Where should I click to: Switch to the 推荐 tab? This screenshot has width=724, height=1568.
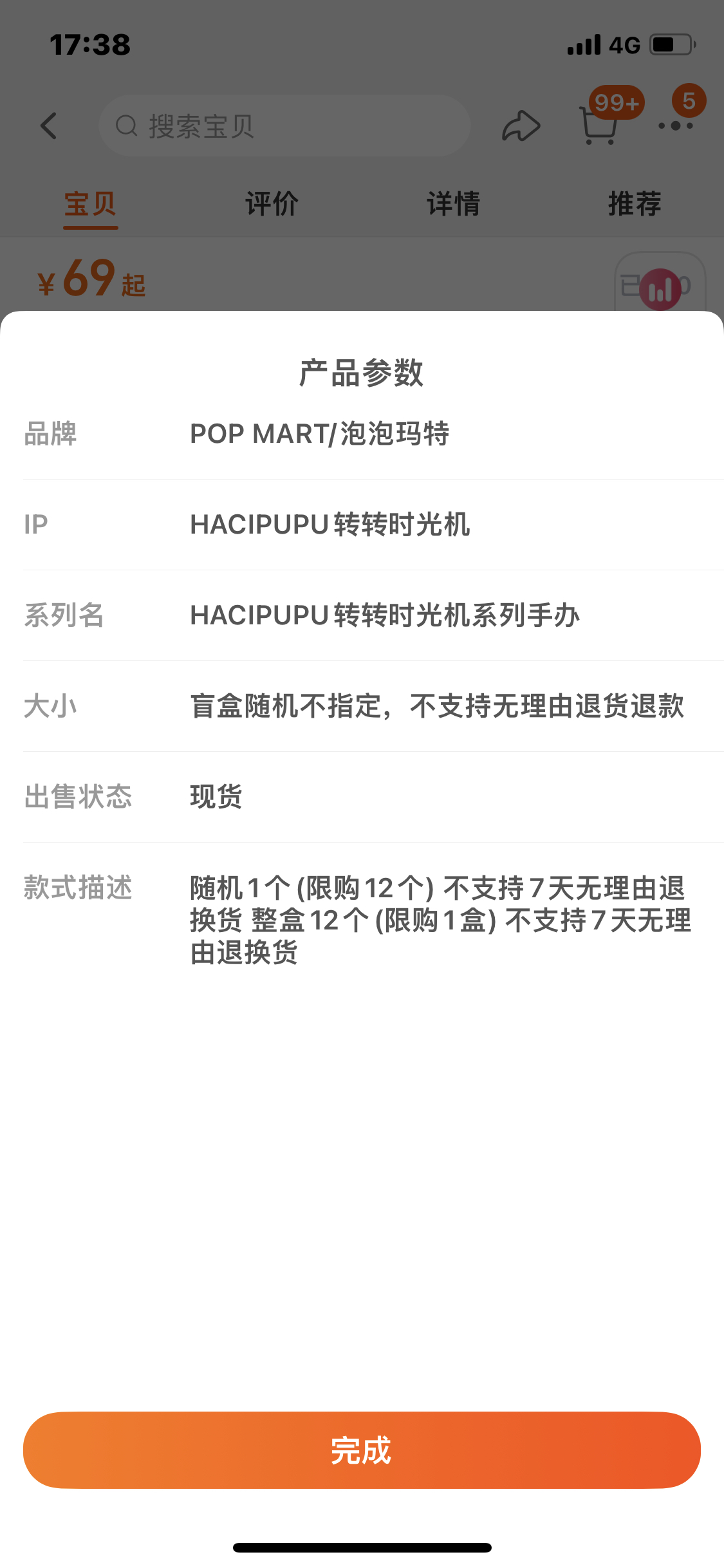click(635, 204)
